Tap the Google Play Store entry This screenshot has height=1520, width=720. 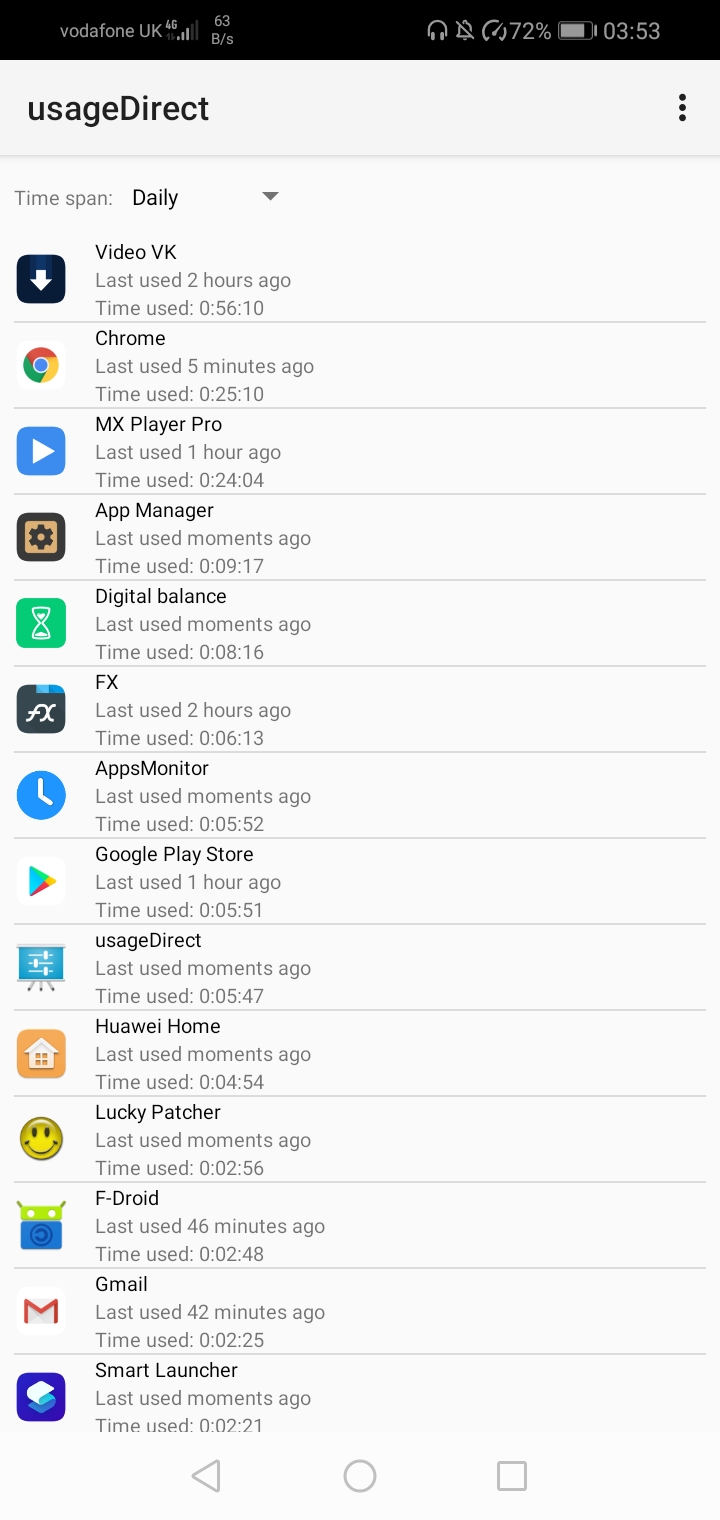[x=300, y=881]
